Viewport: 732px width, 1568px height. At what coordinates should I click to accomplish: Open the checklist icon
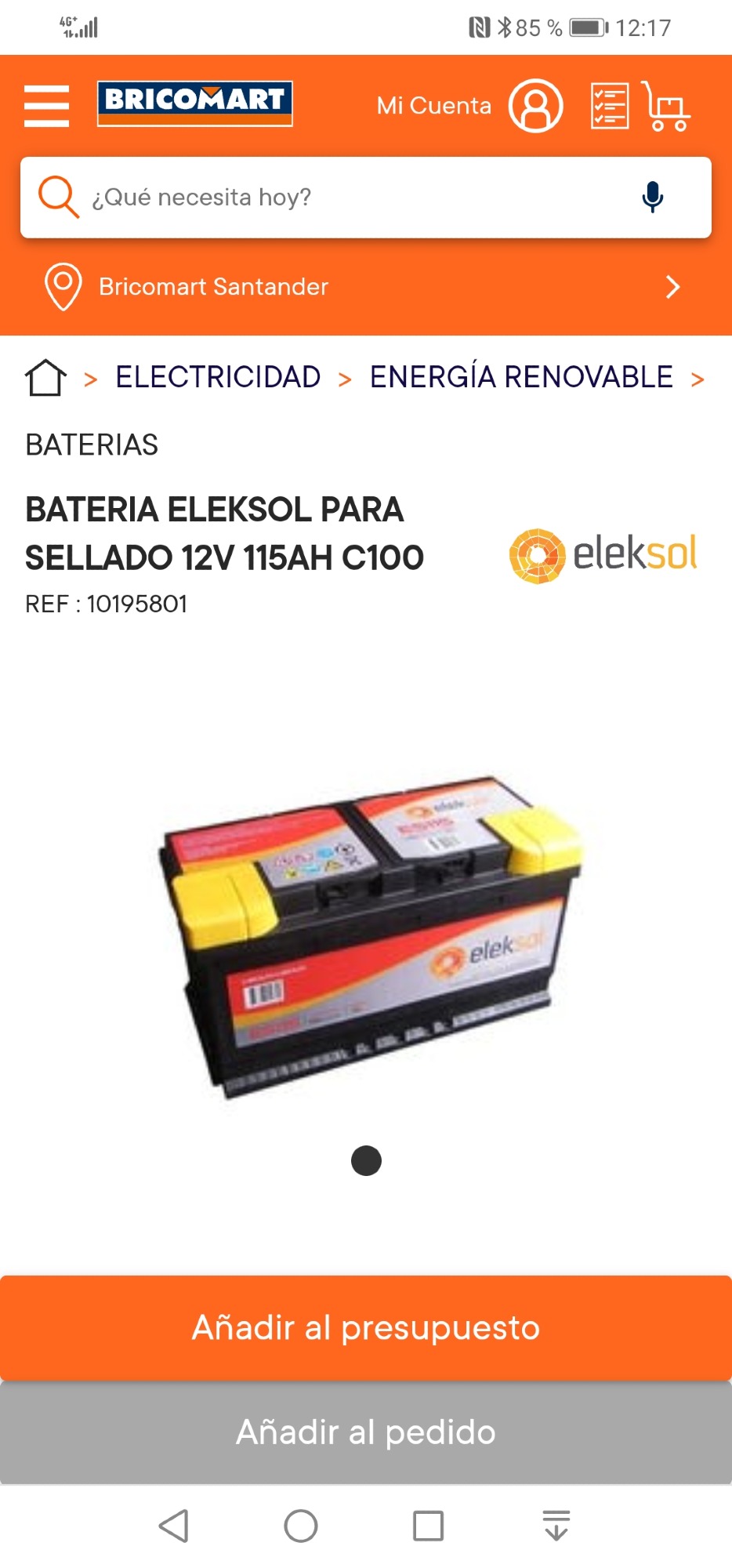609,106
